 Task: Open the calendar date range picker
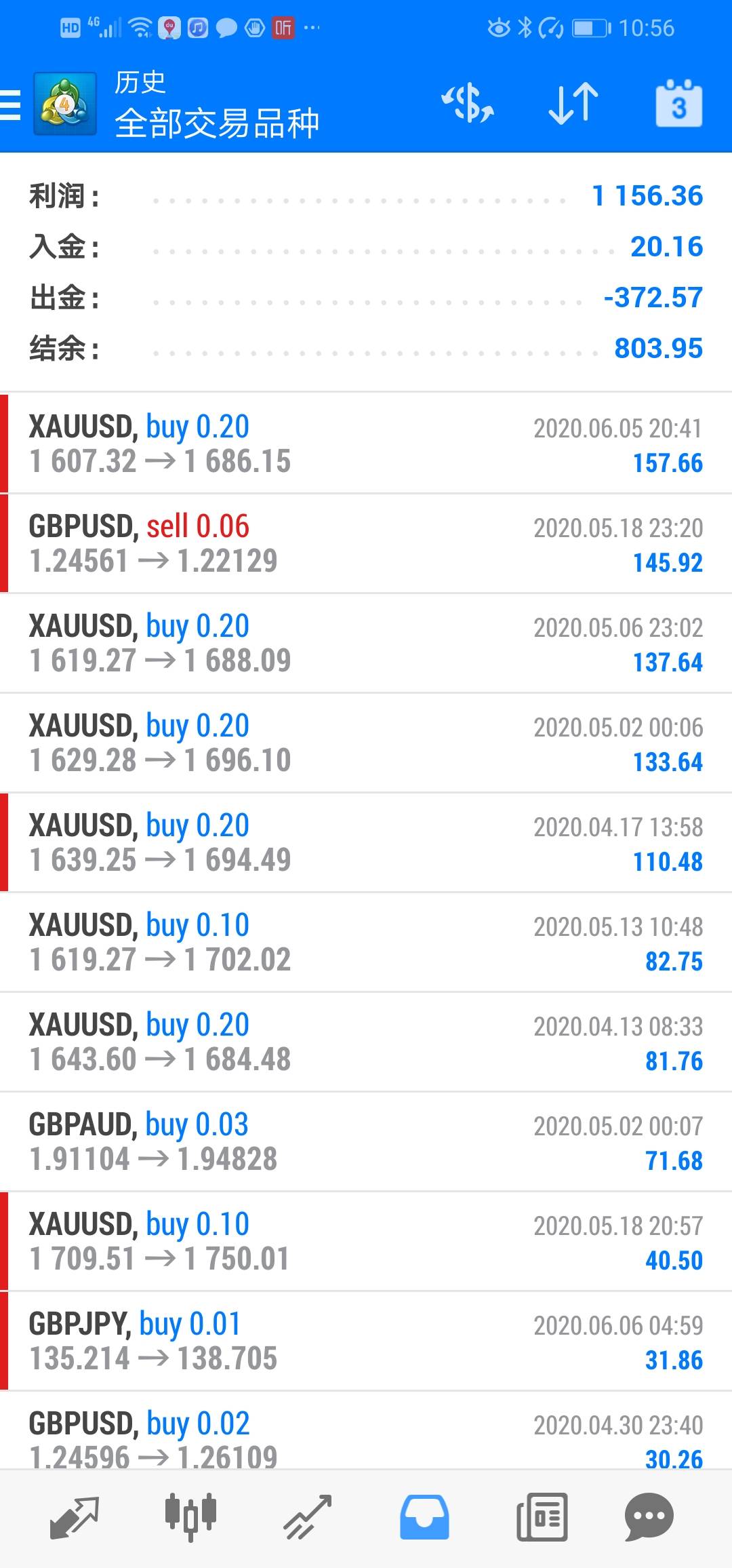[x=678, y=104]
